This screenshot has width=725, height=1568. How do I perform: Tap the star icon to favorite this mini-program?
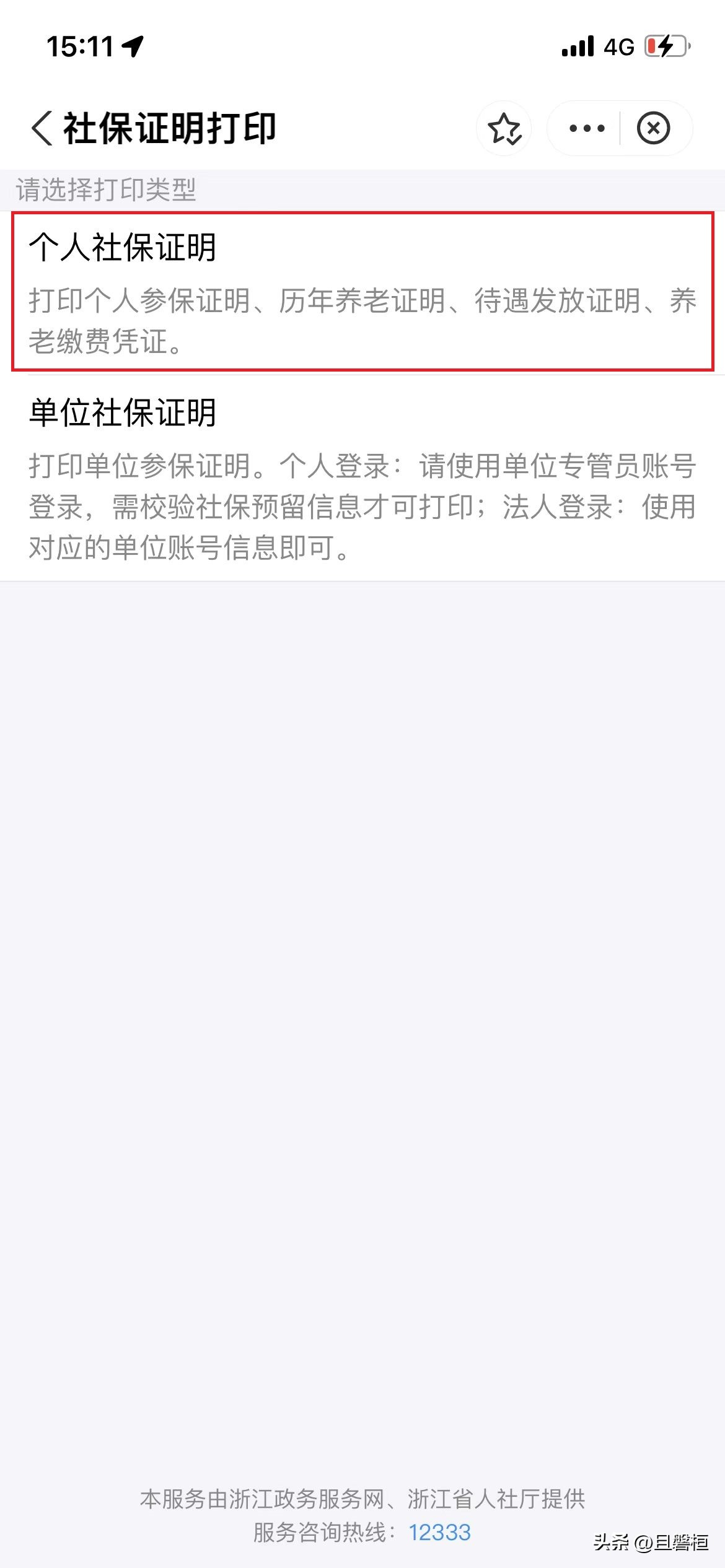pos(504,129)
